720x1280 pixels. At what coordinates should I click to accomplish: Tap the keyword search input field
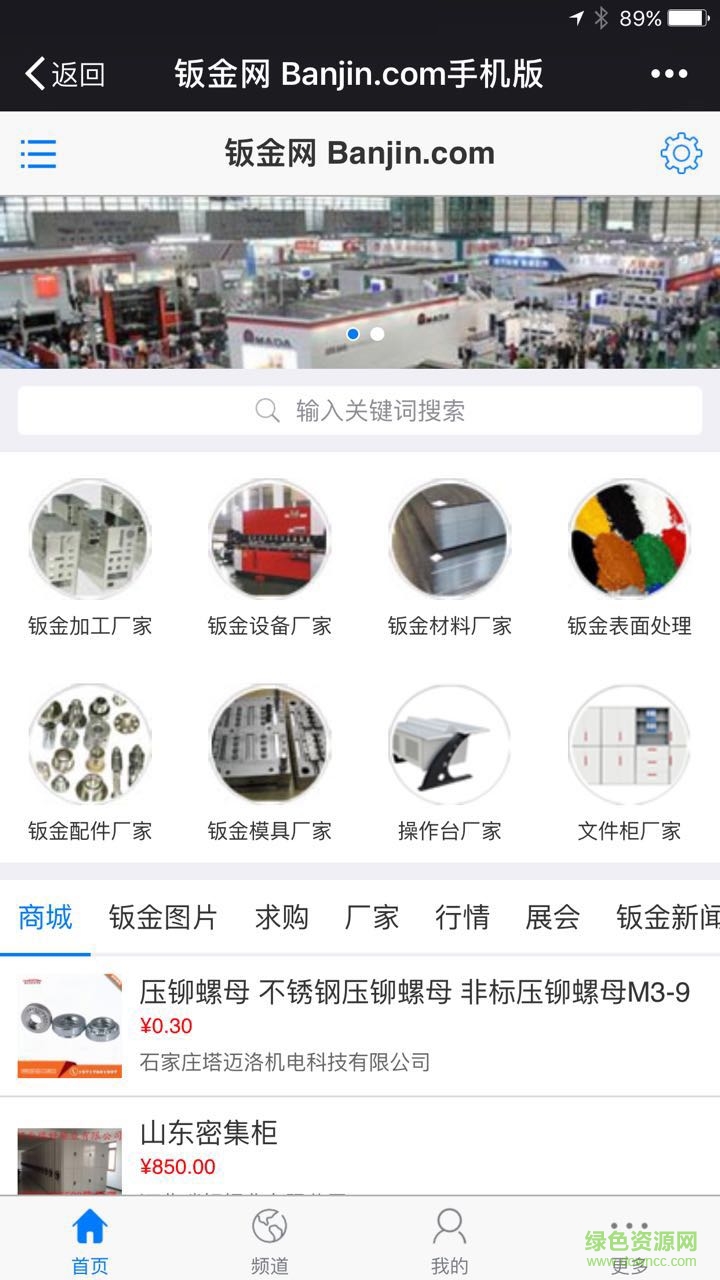click(x=360, y=410)
